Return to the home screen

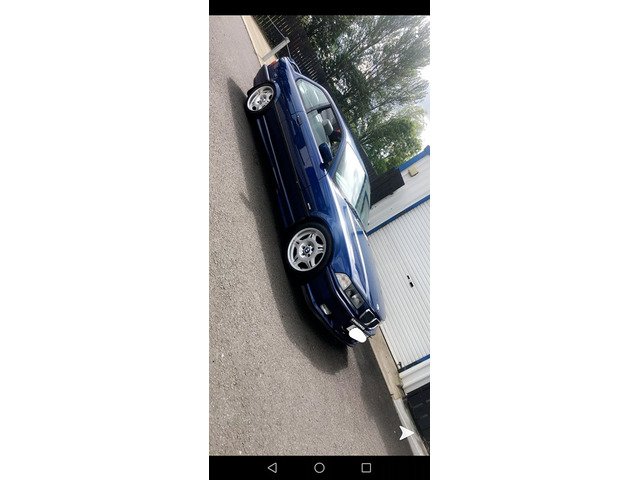(x=319, y=467)
